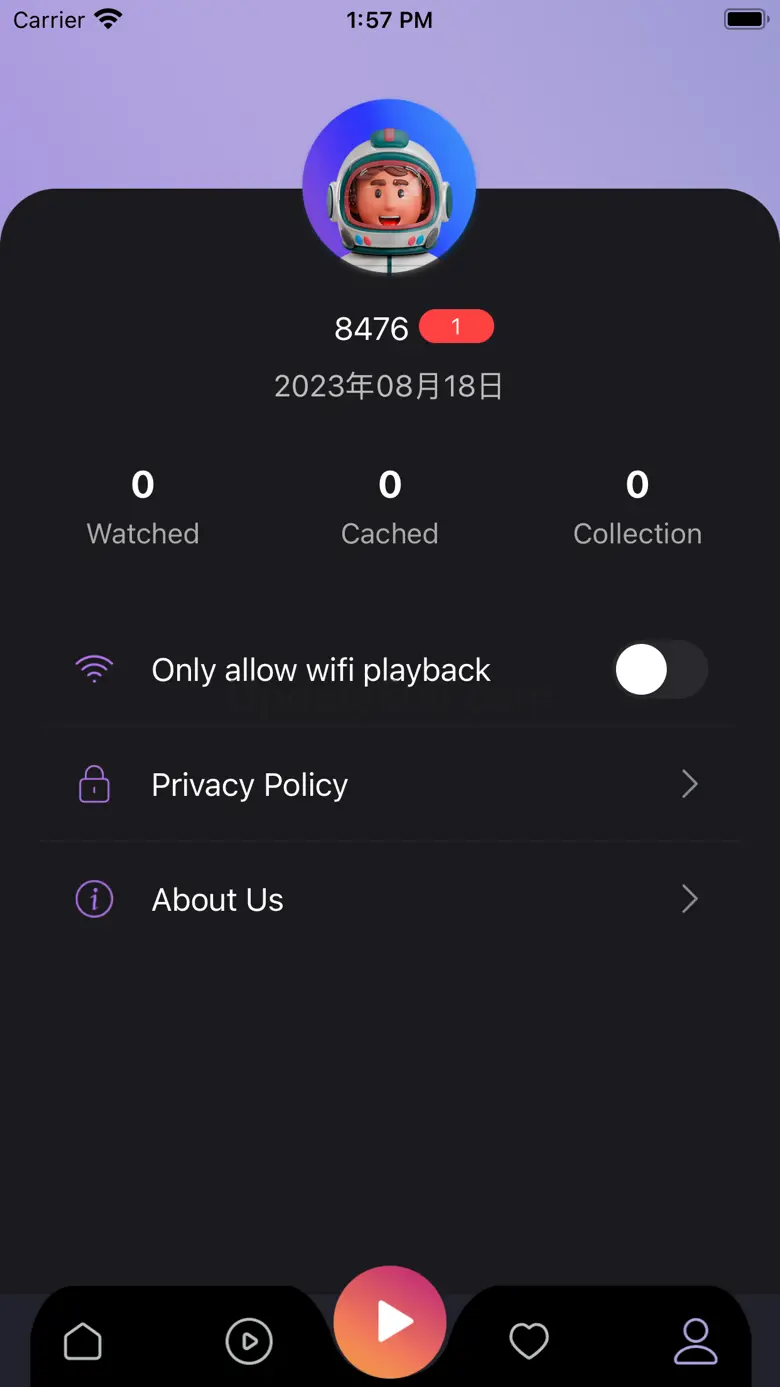This screenshot has height=1387, width=780.
Task: Tap the red badge next to 8476
Action: click(456, 327)
